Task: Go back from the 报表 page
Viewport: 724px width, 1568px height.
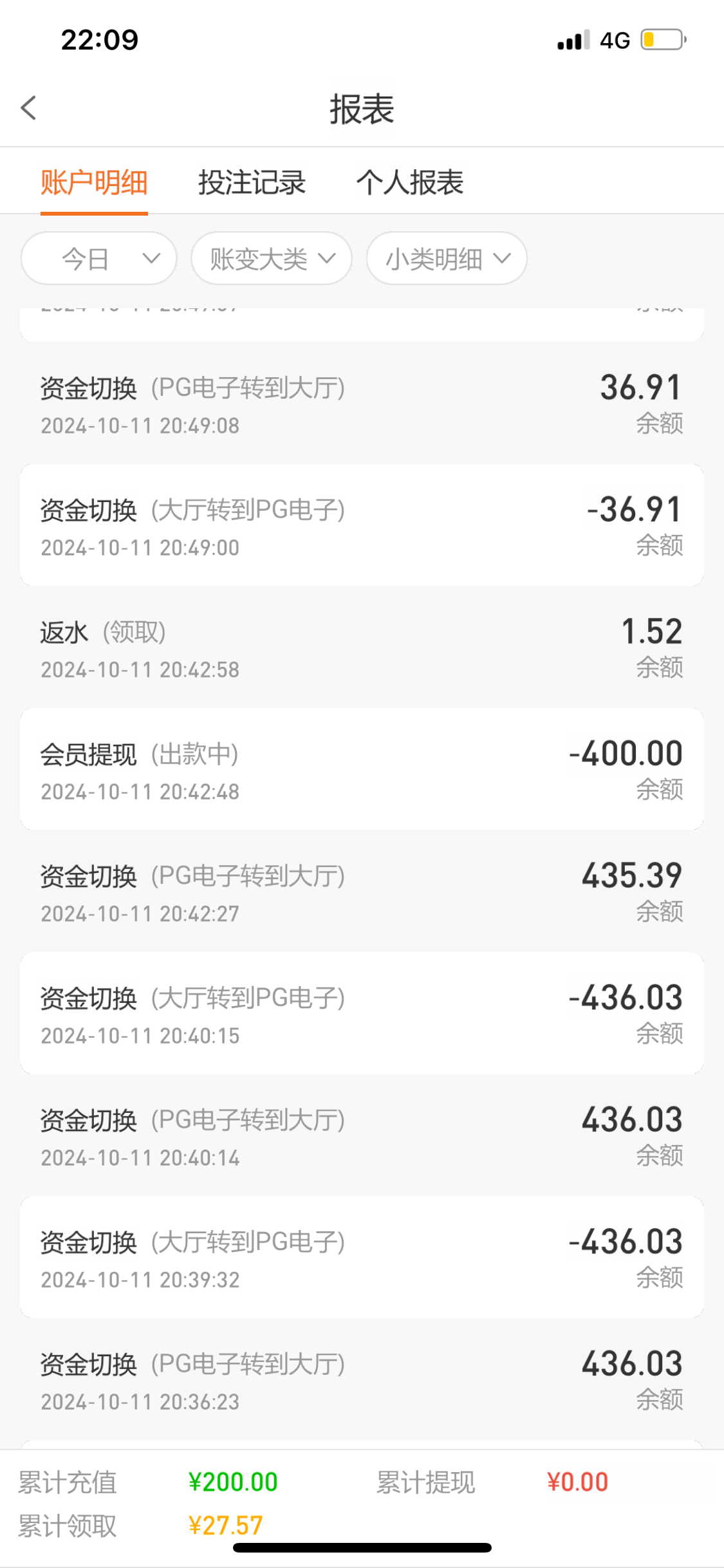Action: 29,108
